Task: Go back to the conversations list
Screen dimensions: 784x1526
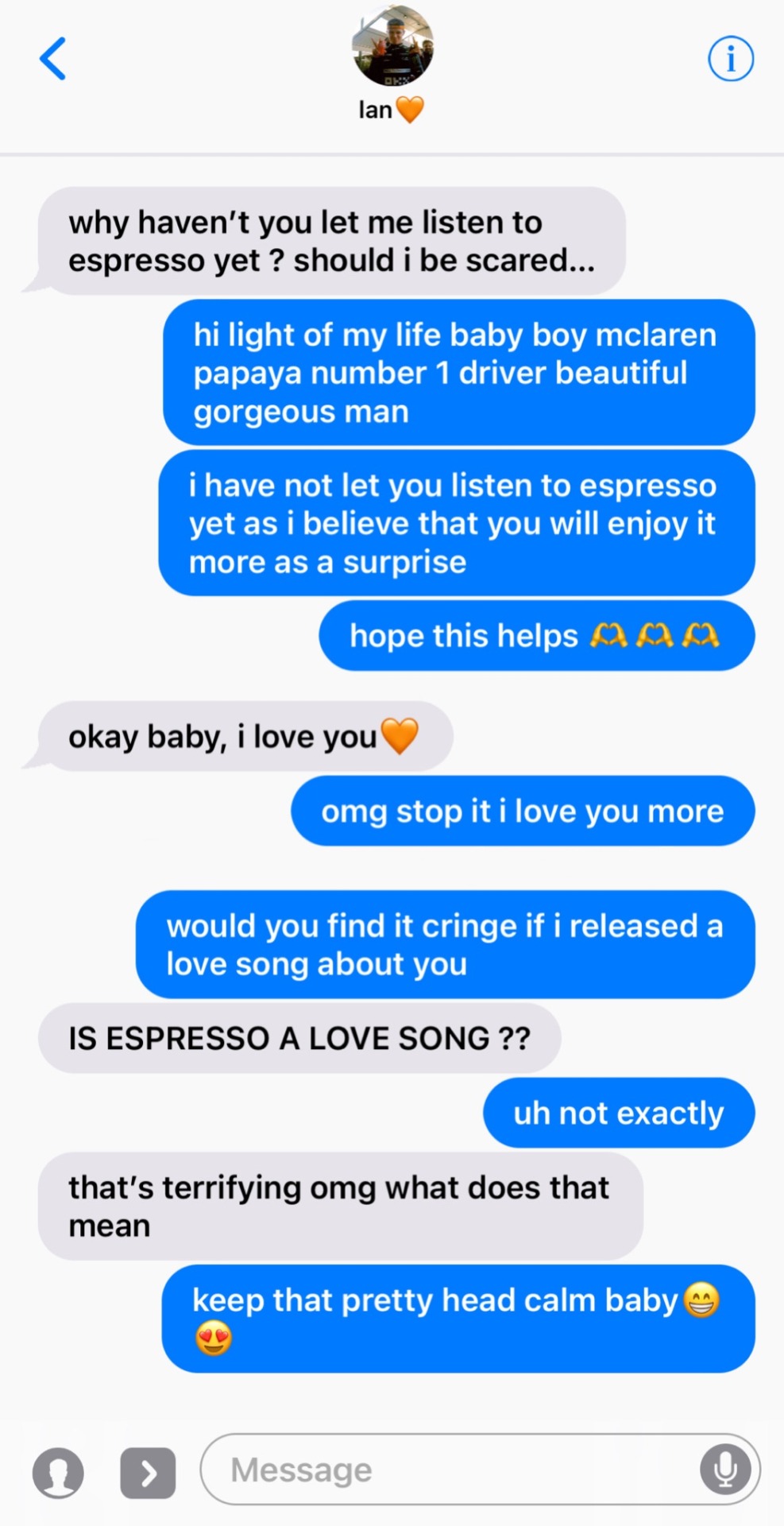Action: (x=53, y=60)
